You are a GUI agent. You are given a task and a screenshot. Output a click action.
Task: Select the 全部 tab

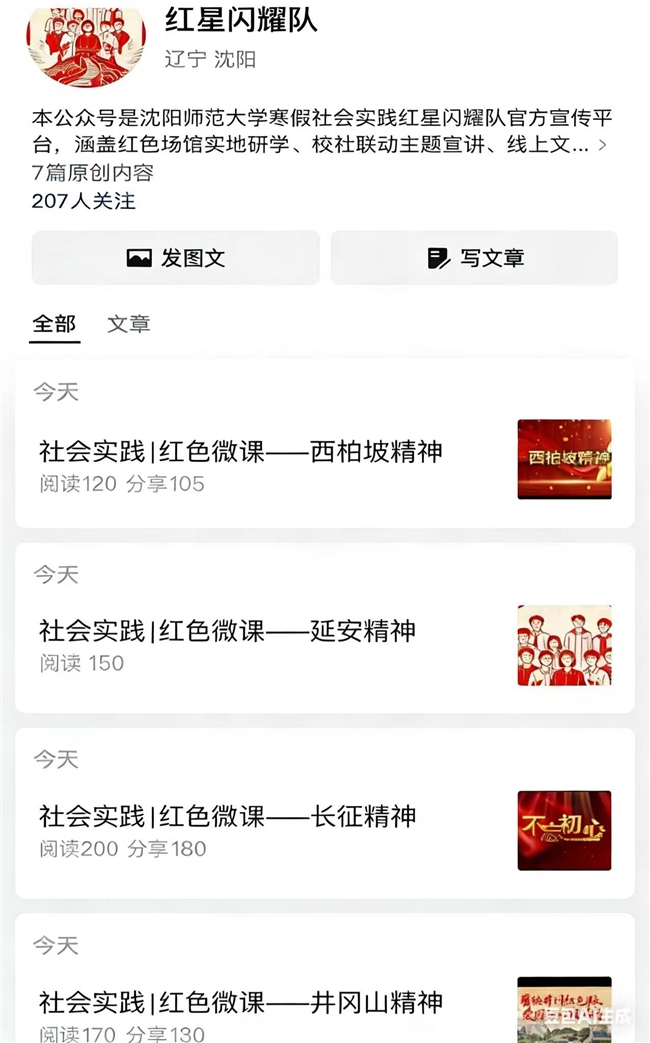pyautogui.click(x=54, y=324)
